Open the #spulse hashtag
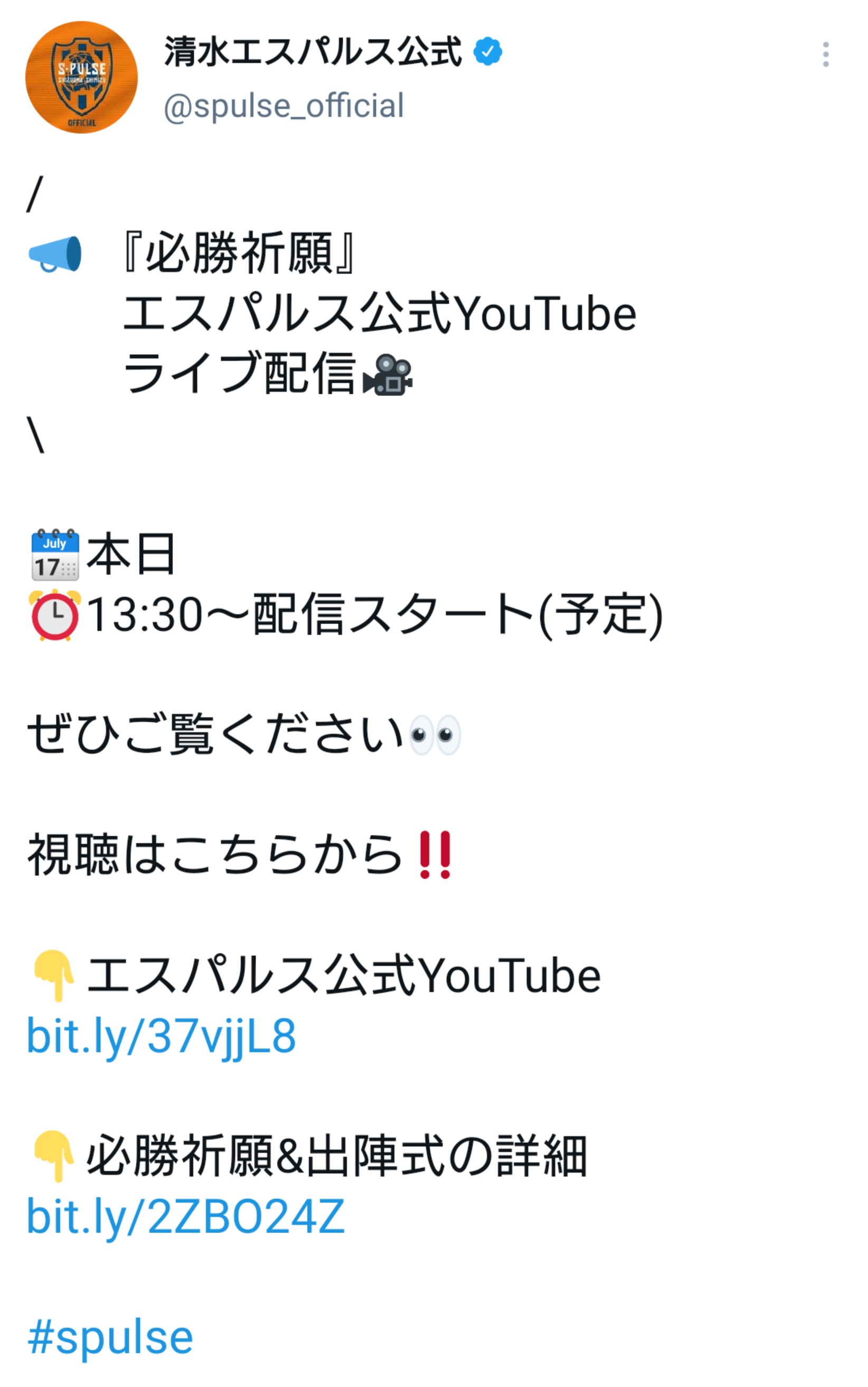Viewport: 868px width, 1387px height. tap(110, 1337)
